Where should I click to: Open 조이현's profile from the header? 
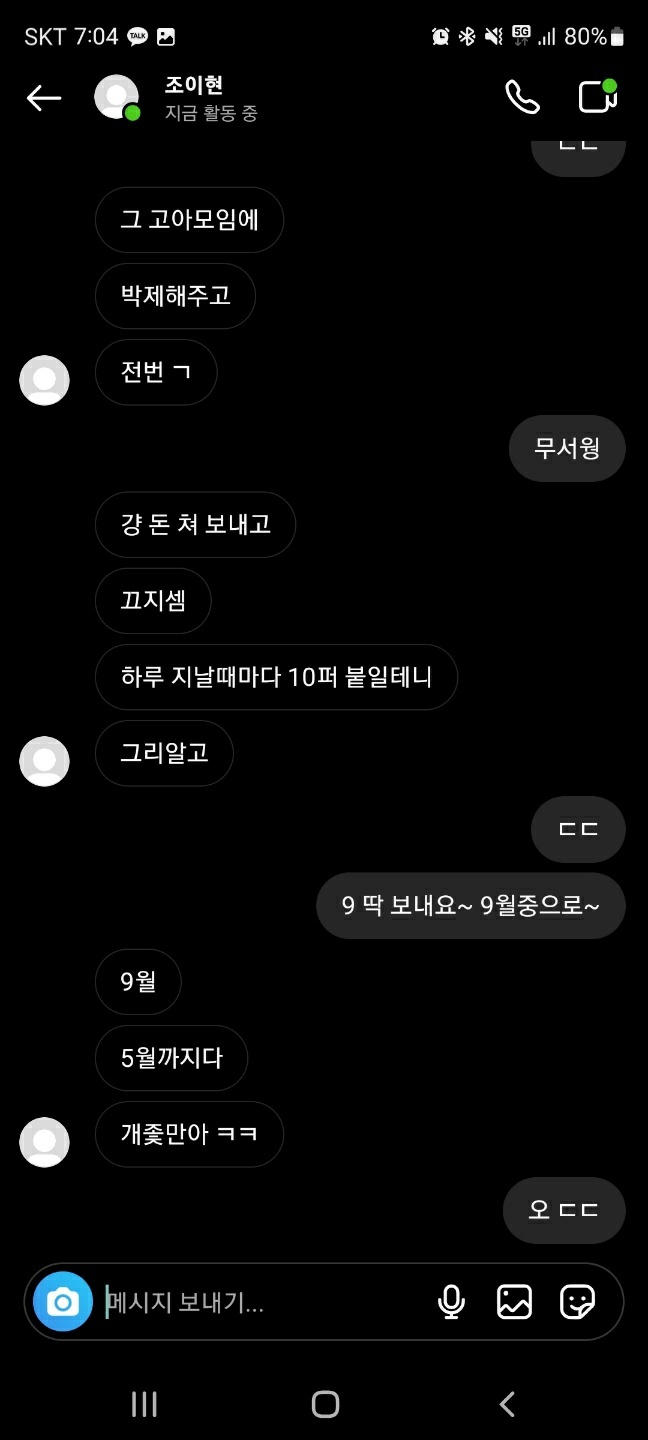point(192,97)
